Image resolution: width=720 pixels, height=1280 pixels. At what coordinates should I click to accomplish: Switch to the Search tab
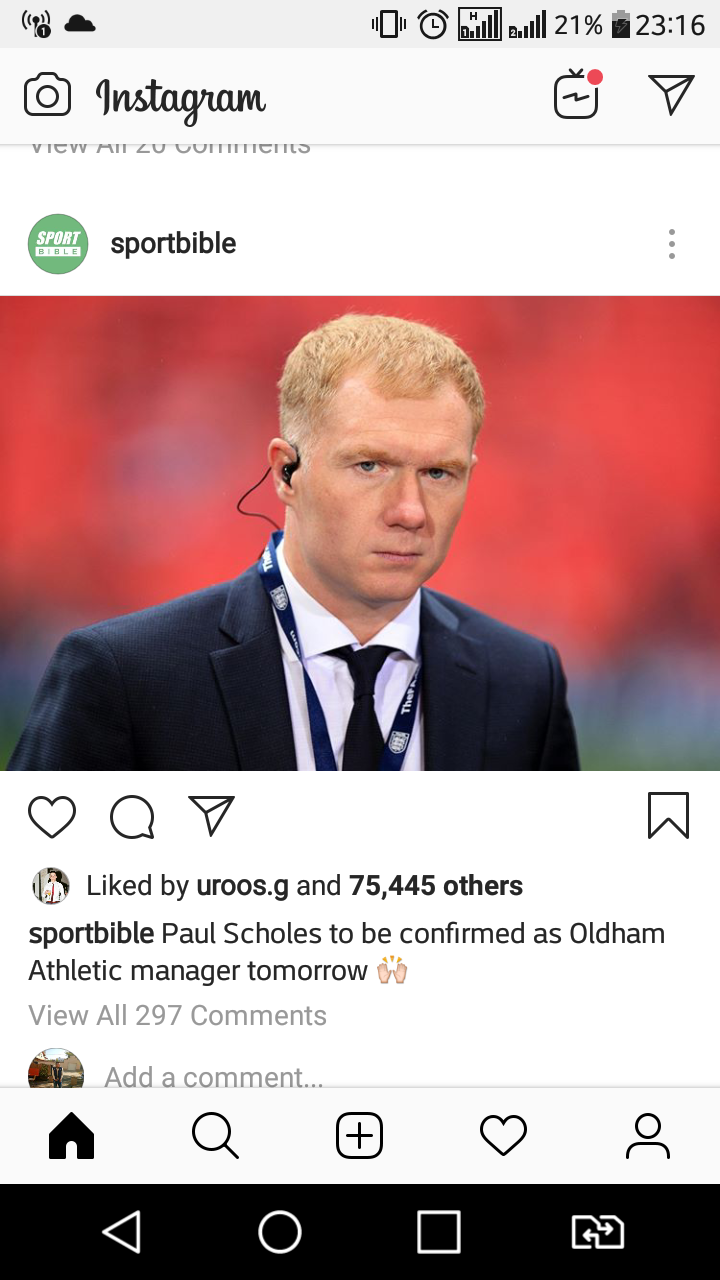[x=215, y=1136]
